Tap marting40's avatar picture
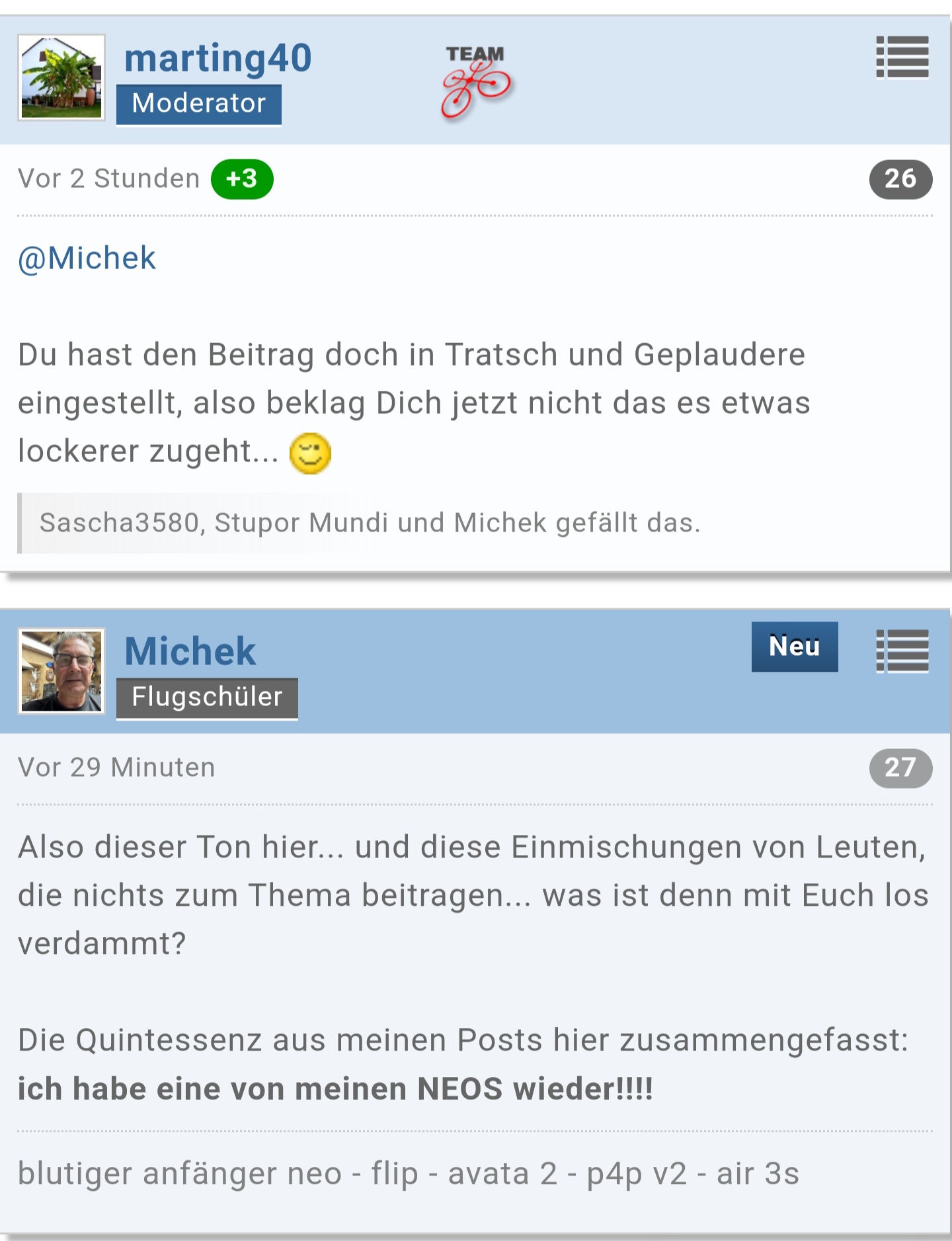This screenshot has height=1241, width=952. (x=61, y=77)
